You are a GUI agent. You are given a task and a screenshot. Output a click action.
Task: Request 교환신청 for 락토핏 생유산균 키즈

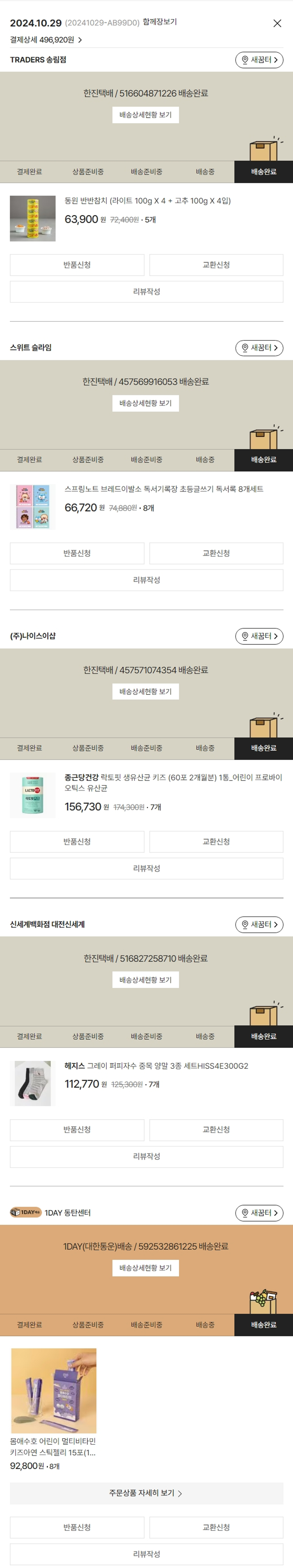(x=216, y=841)
